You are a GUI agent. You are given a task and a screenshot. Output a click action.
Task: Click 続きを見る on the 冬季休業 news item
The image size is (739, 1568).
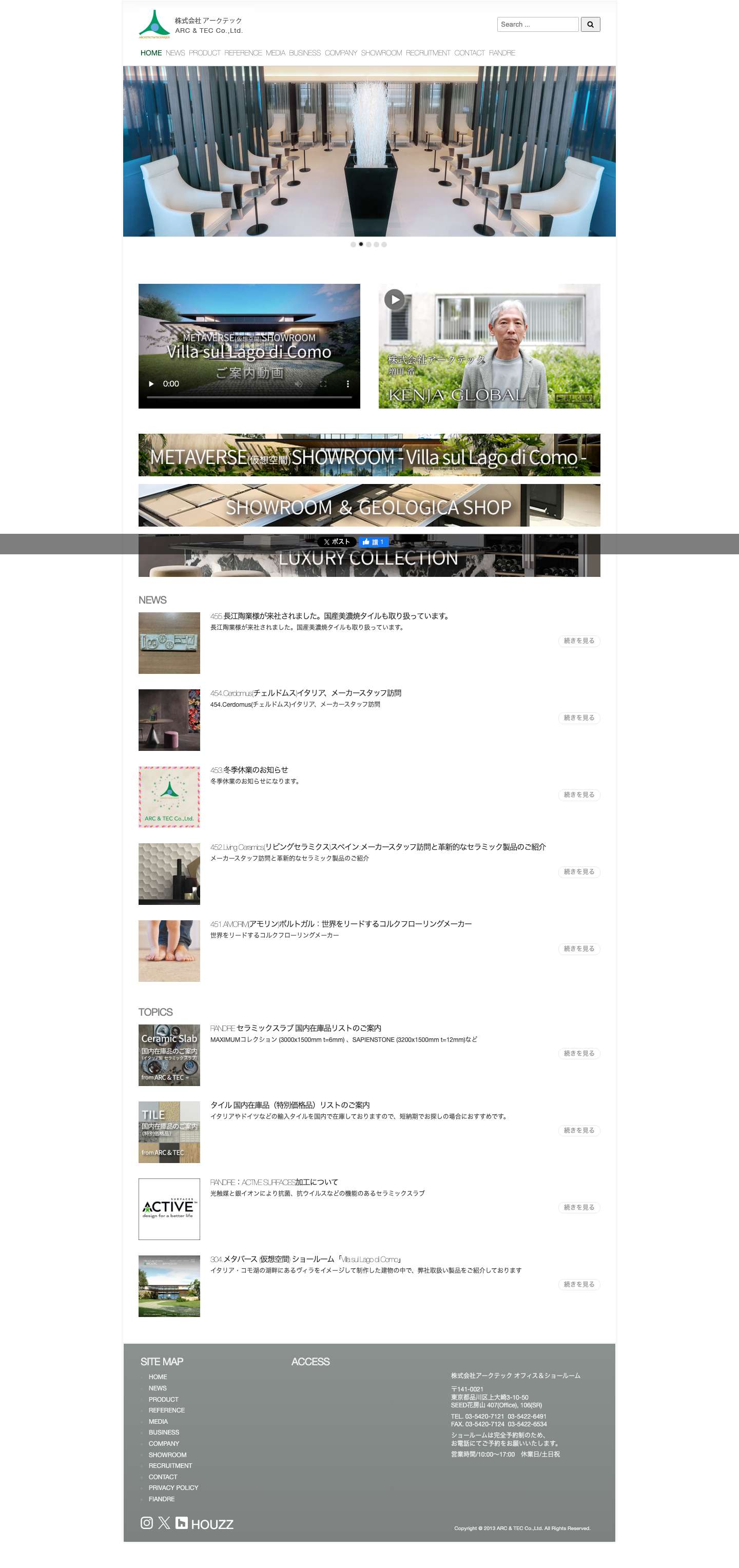click(x=578, y=795)
